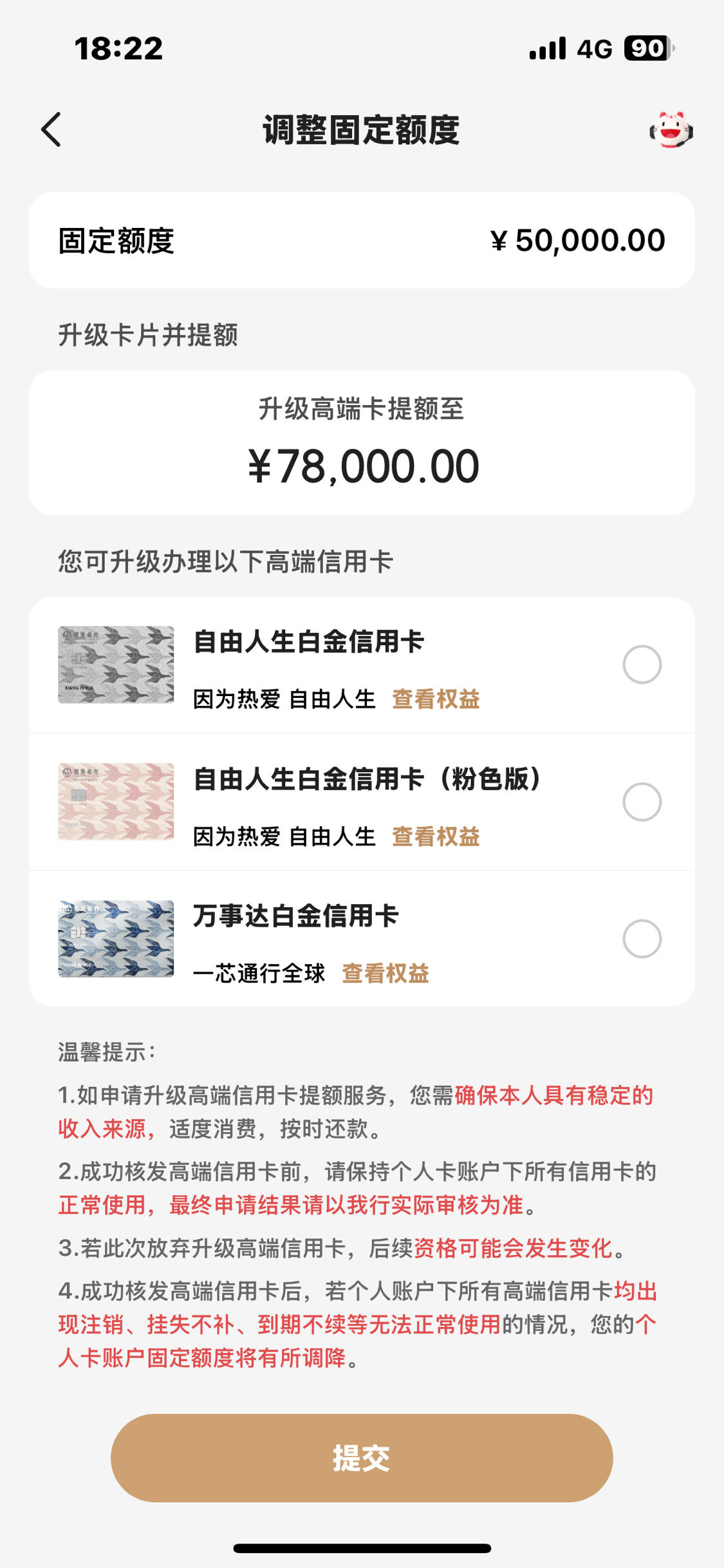Select the 自由人生白金信用卡 radio button
724x1568 pixels.
642,664
